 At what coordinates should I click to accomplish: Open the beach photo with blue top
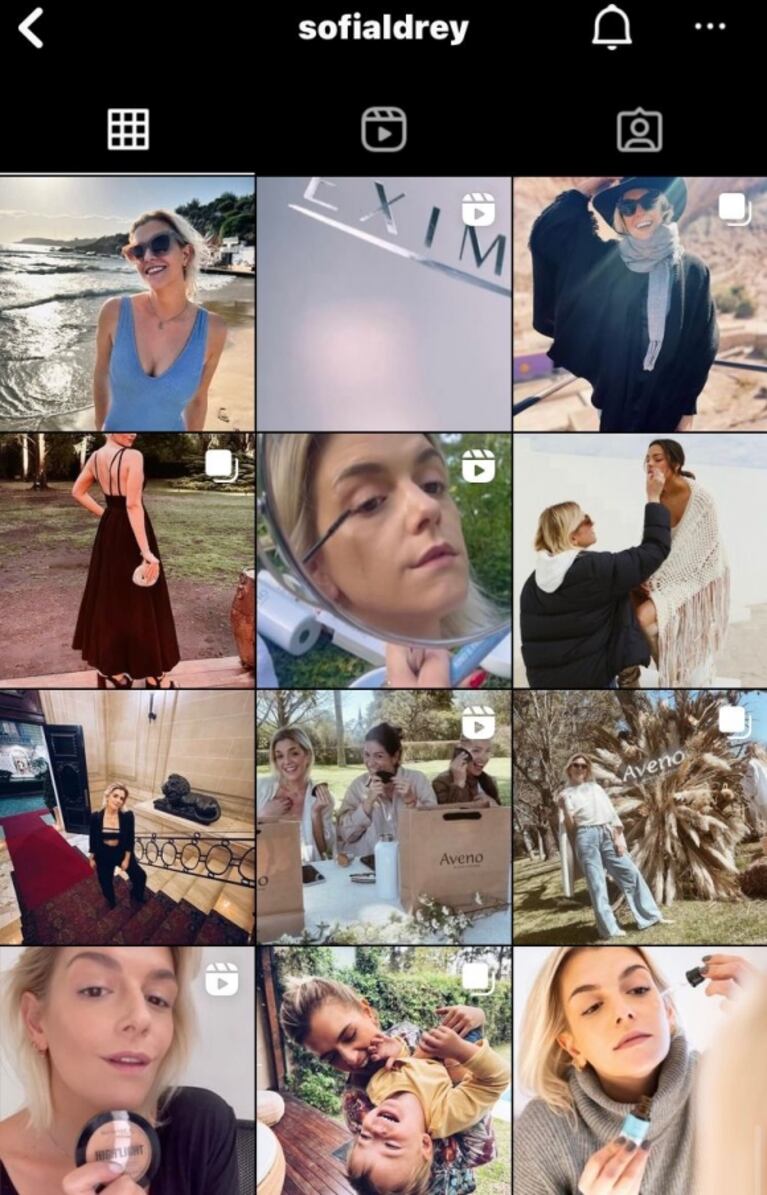click(x=127, y=304)
